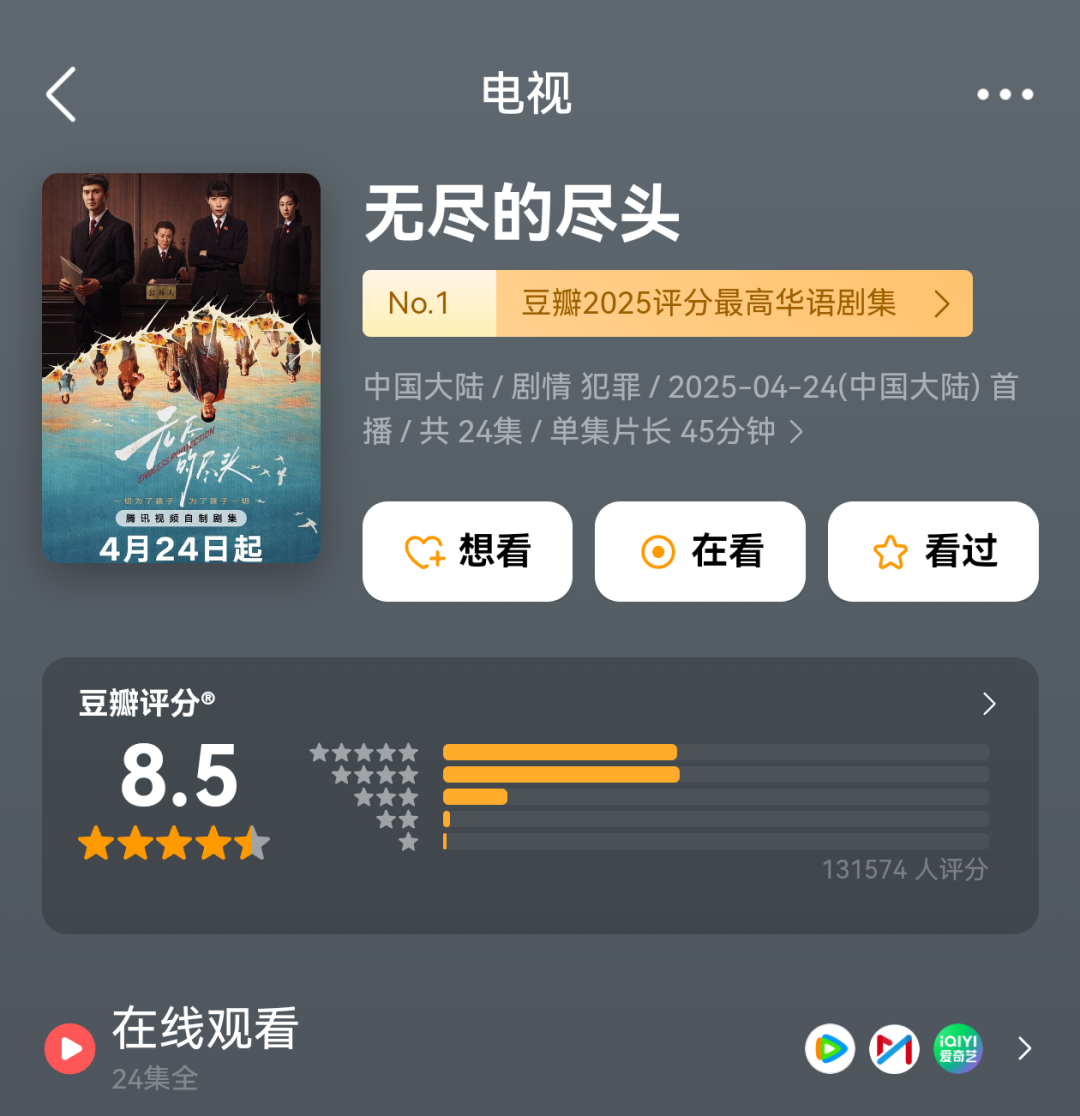Mark the show as 在看
Screen dimensions: 1080x1116
click(x=700, y=551)
